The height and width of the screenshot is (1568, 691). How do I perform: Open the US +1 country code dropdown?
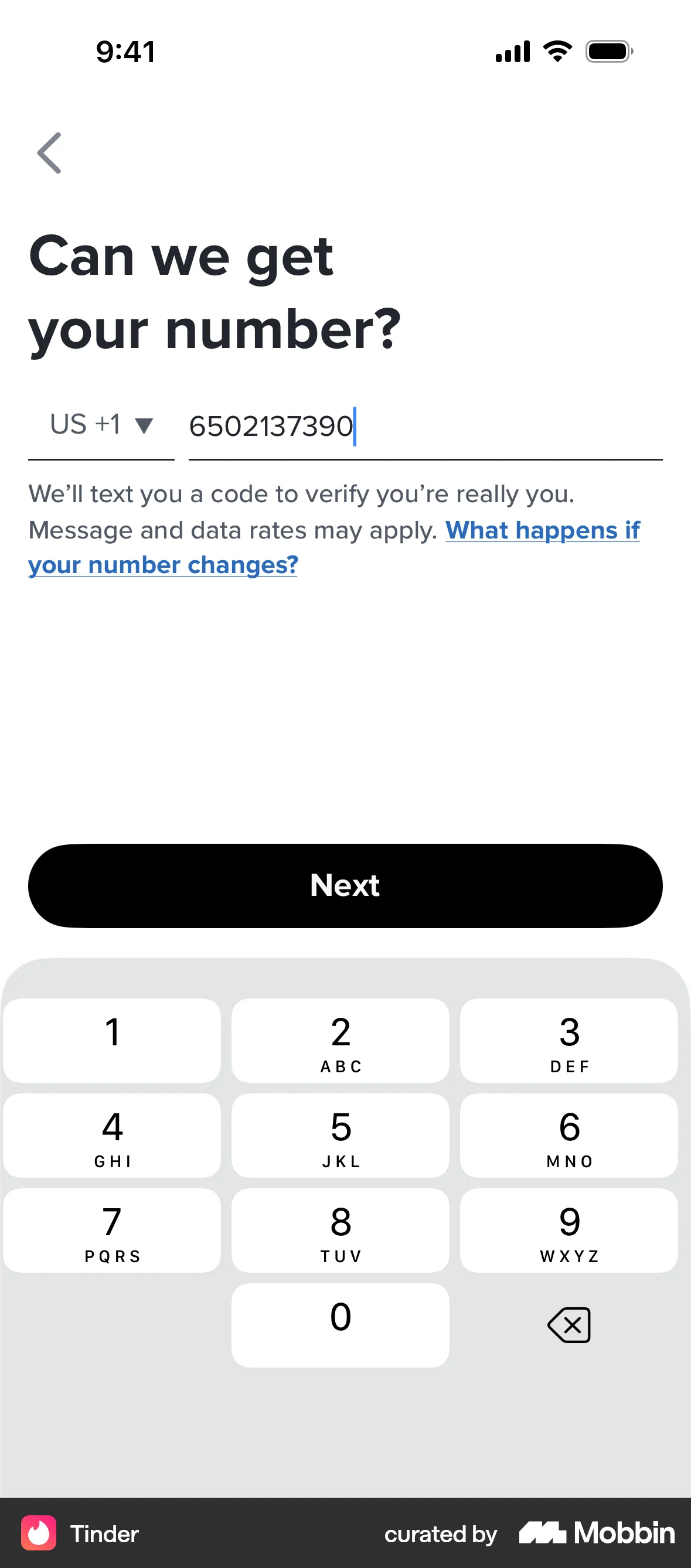coord(100,425)
